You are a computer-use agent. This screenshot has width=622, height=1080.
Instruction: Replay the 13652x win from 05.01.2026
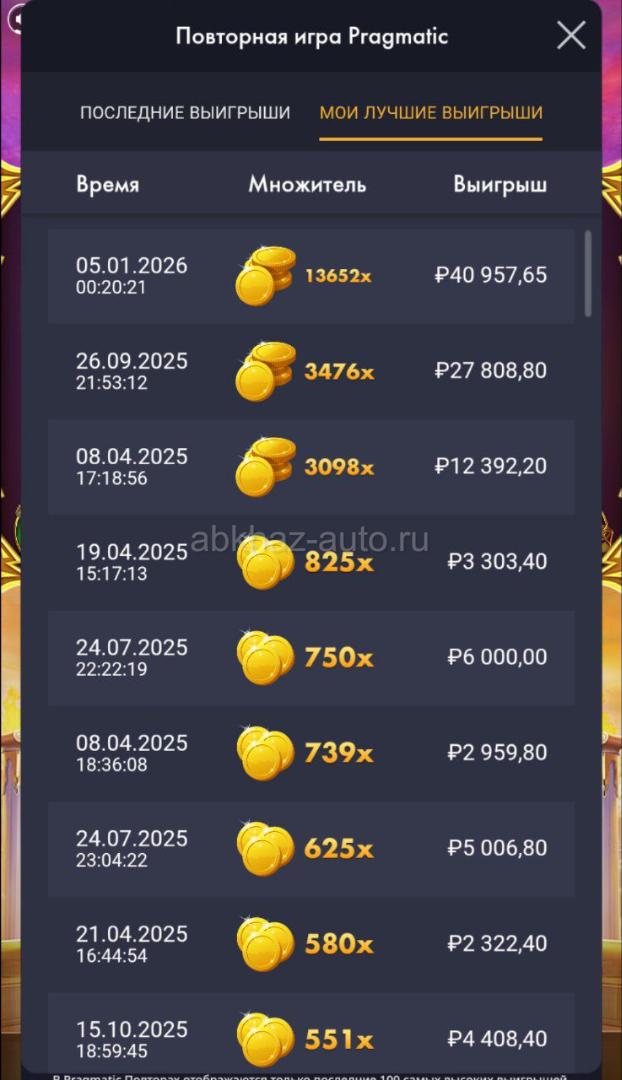point(311,275)
